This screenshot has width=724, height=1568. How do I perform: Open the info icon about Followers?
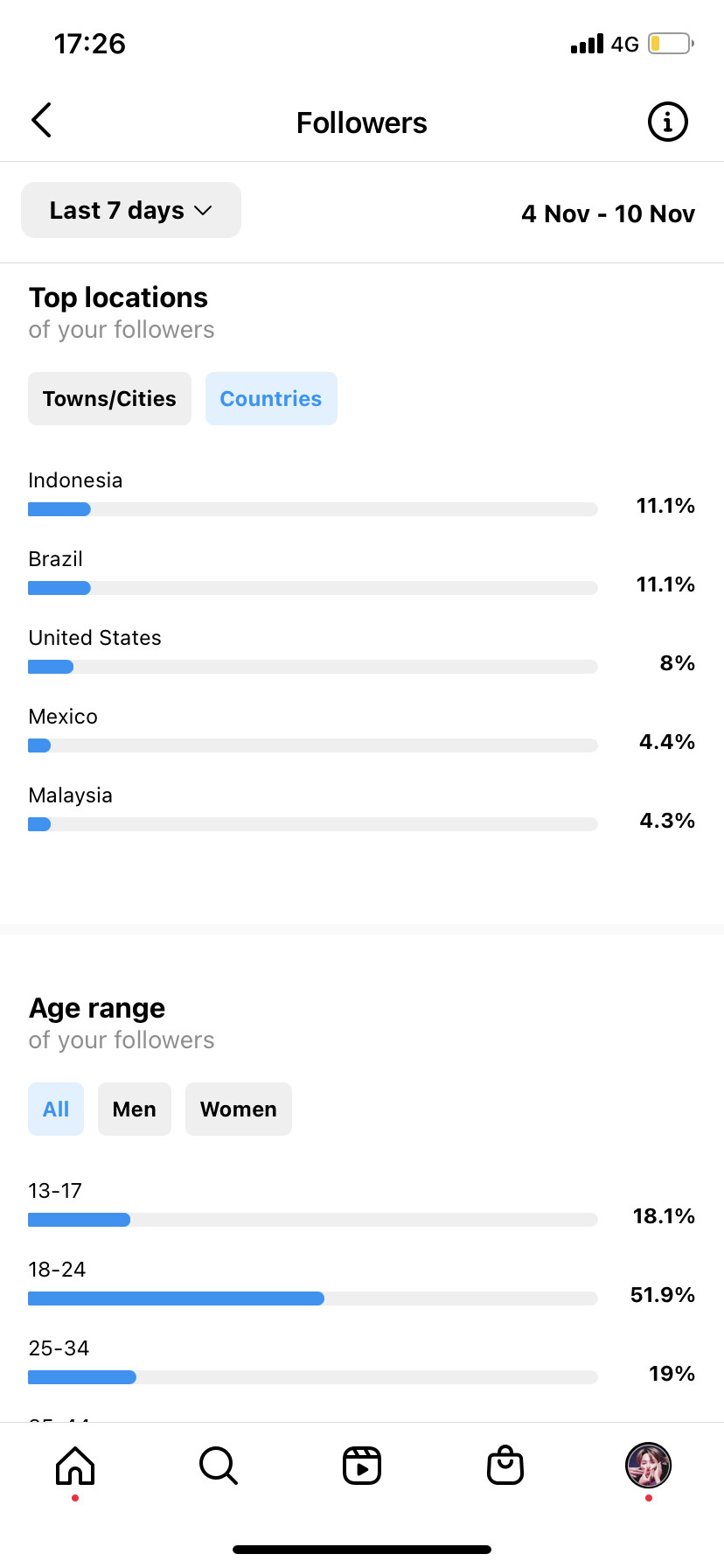click(667, 122)
